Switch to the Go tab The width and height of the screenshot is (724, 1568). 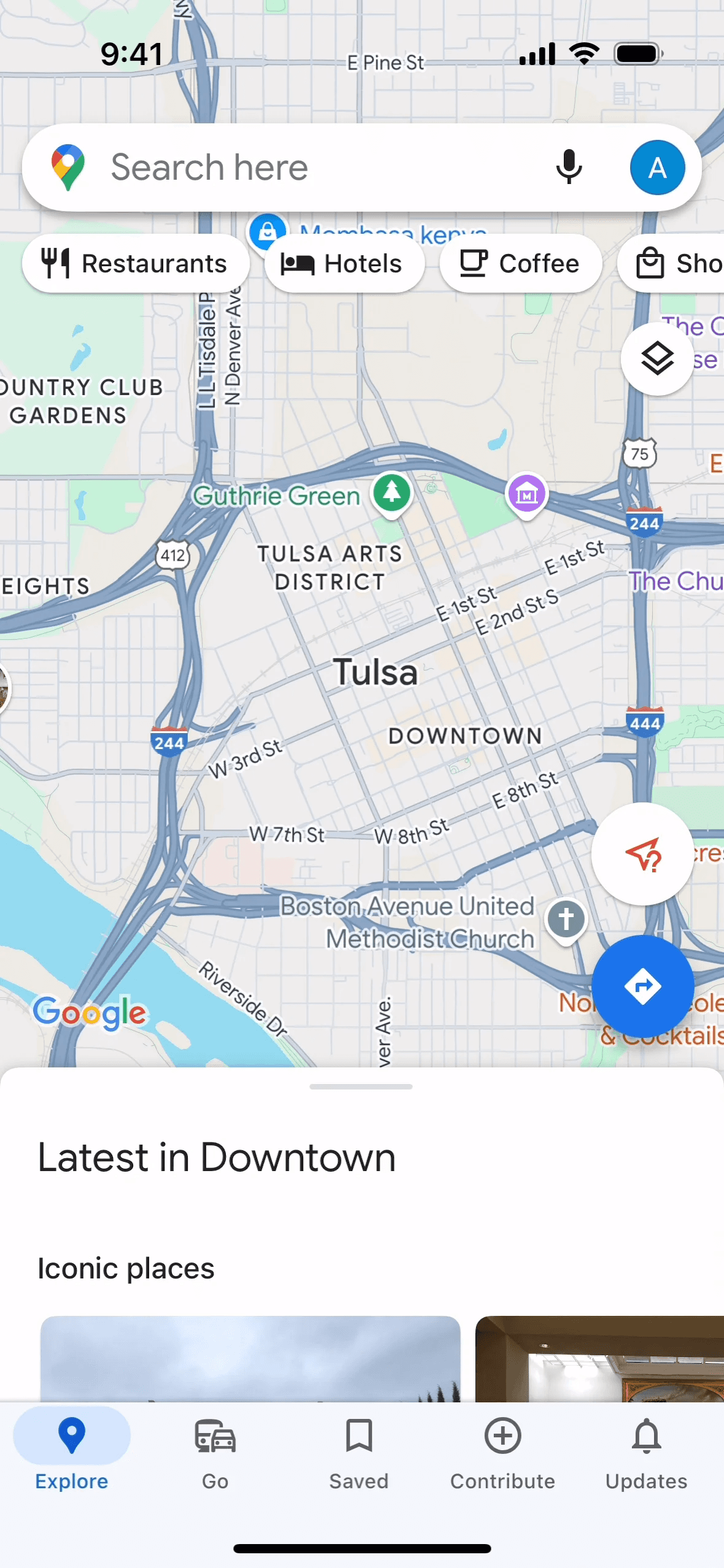coord(215,1453)
